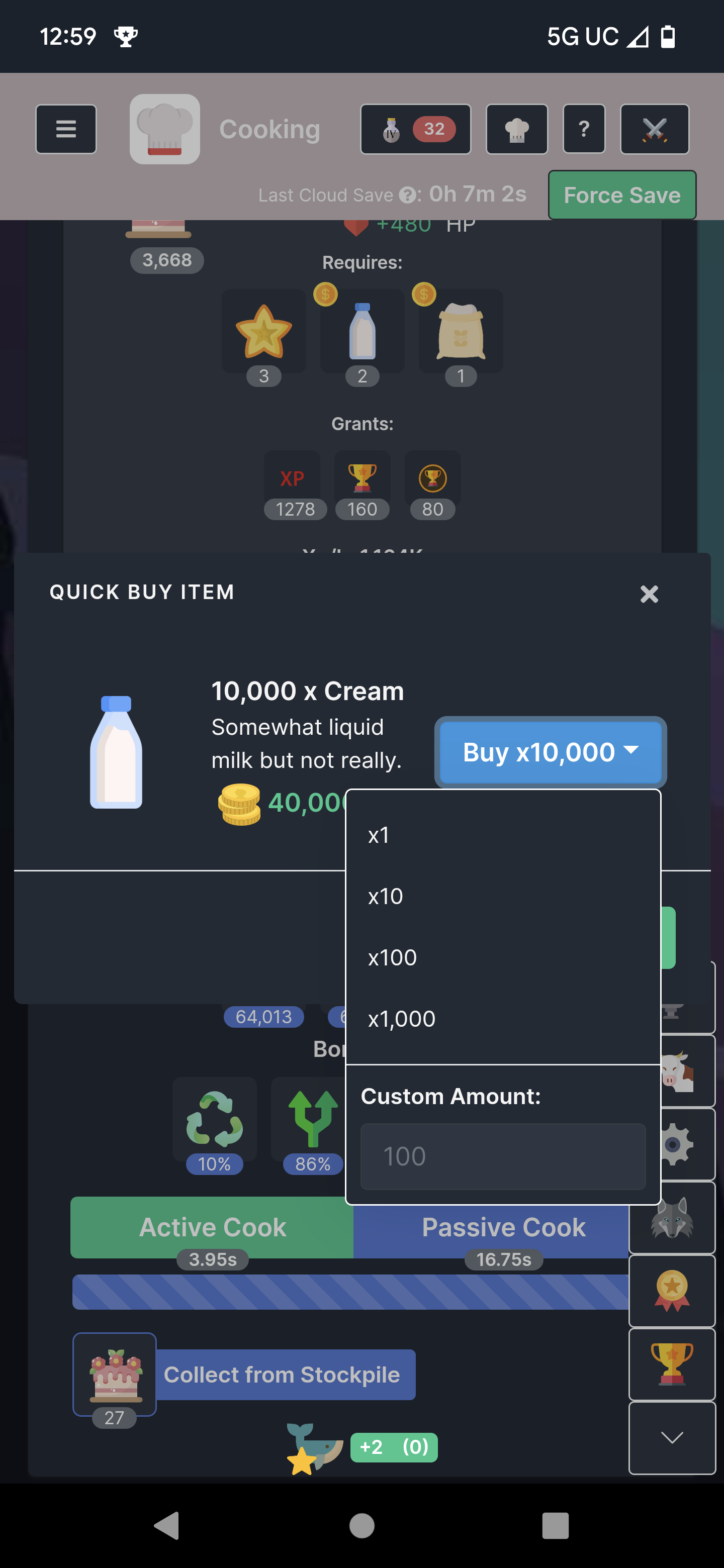Collapse the sidebar with the chevron down
724x1568 pixels.
(x=672, y=1438)
